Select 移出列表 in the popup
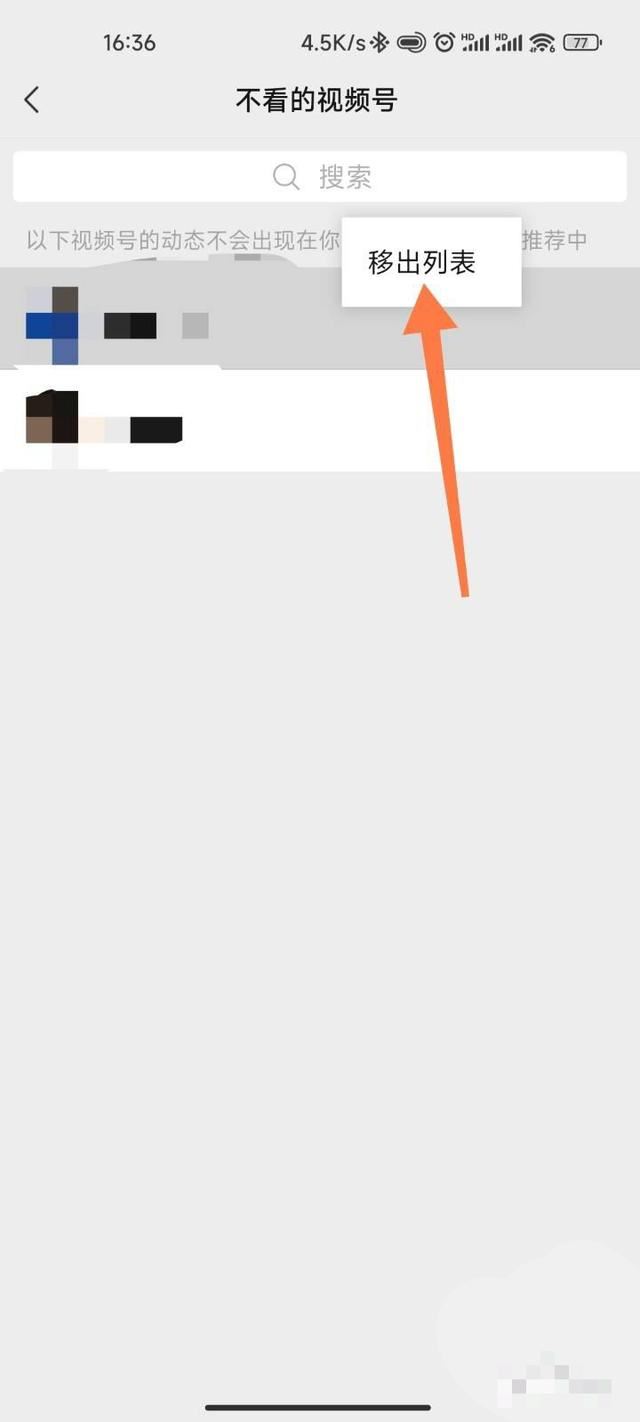This screenshot has height=1422, width=640. point(422,263)
